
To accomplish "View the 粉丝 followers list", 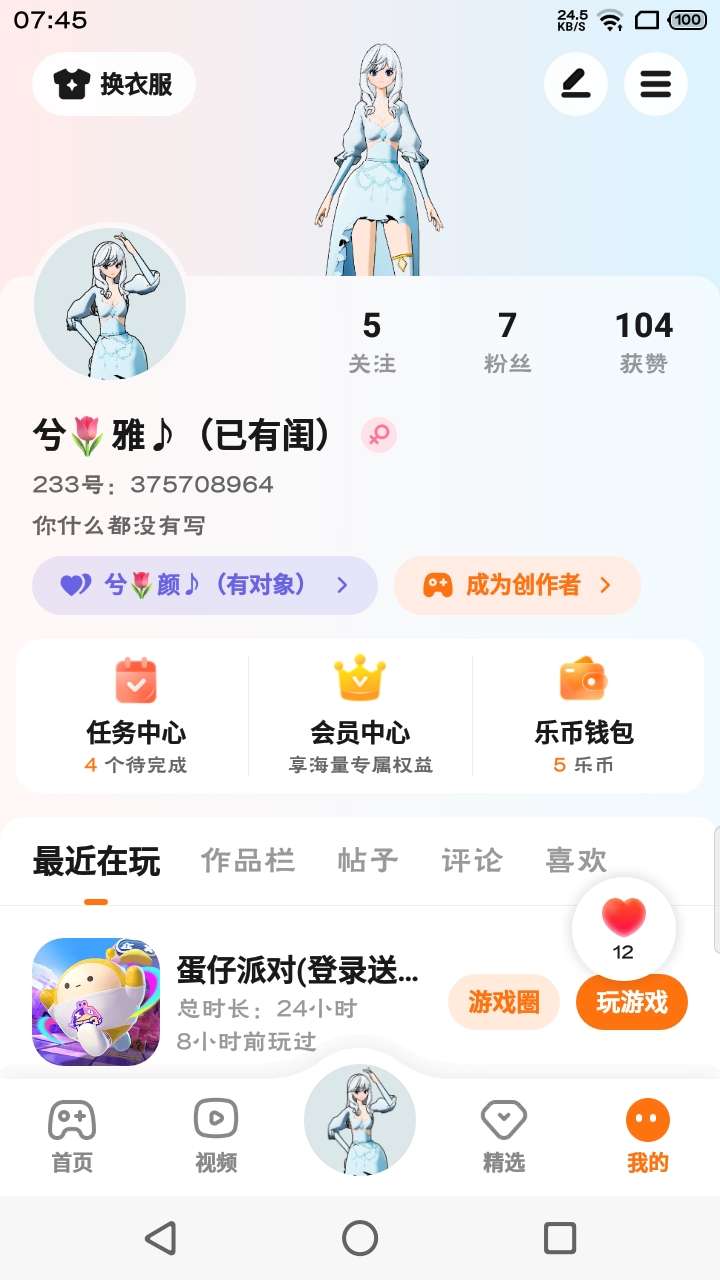I will 507,341.
